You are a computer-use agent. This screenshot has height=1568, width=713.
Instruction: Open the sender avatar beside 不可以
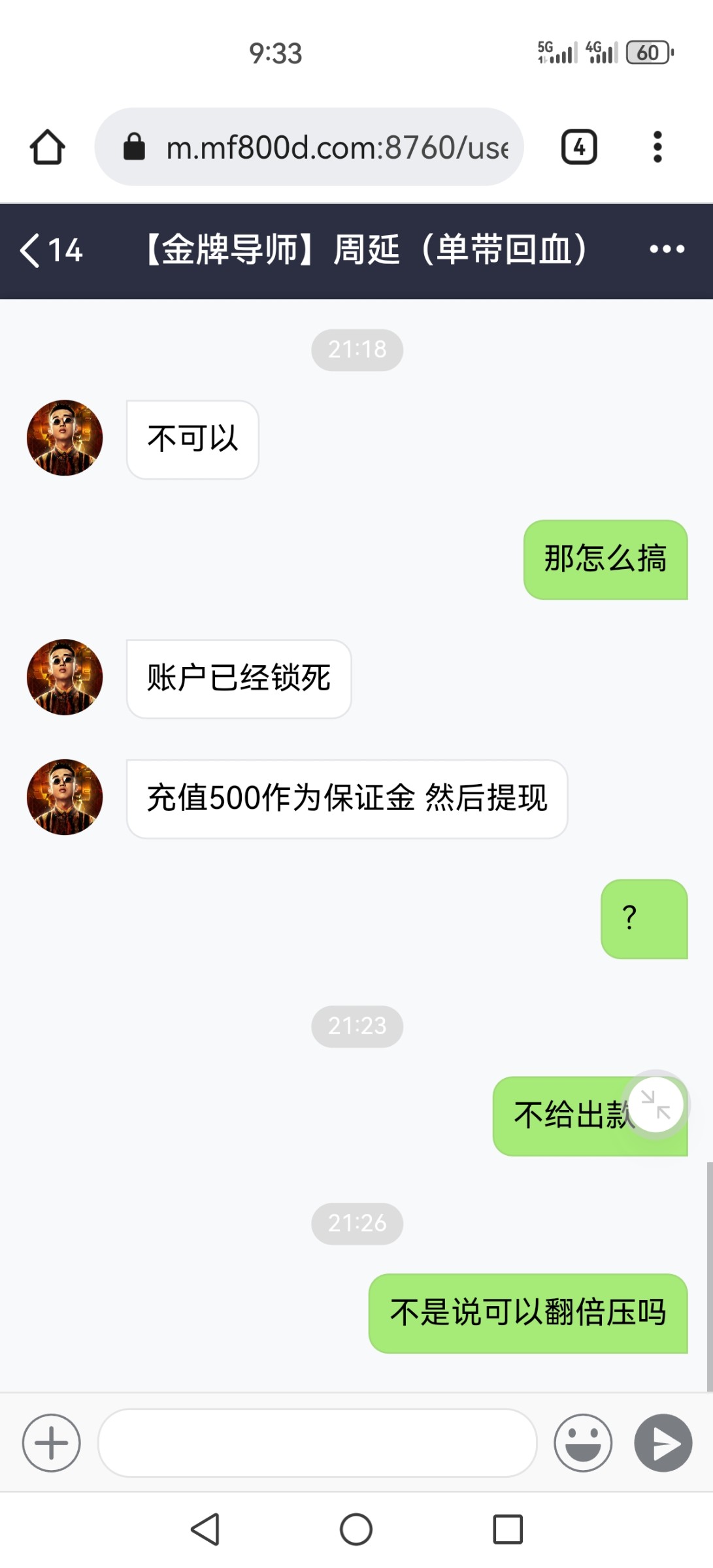pyautogui.click(x=65, y=438)
